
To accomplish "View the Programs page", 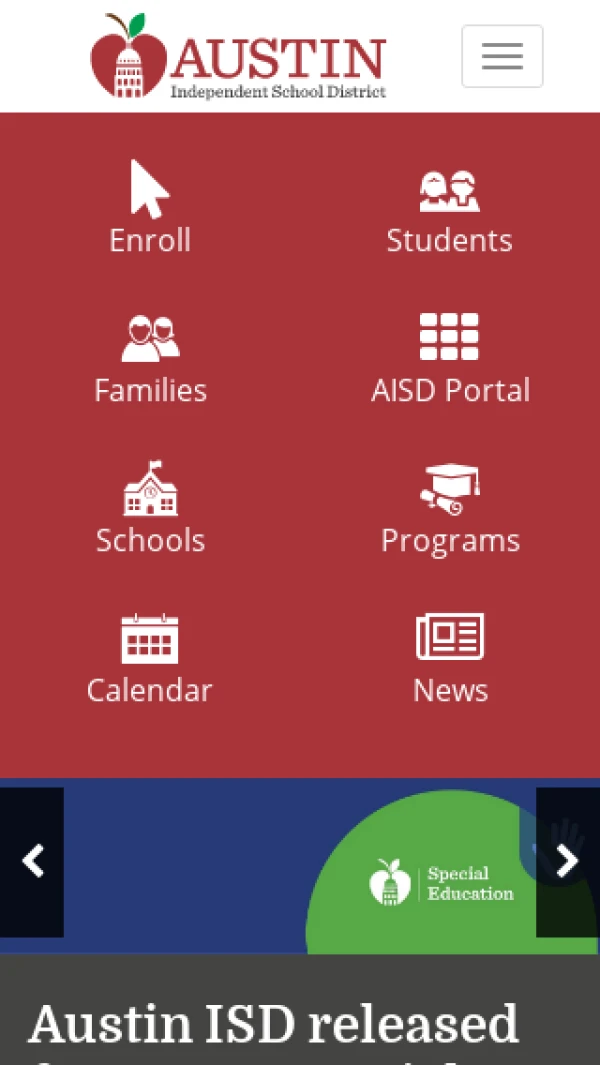I will (x=450, y=510).
